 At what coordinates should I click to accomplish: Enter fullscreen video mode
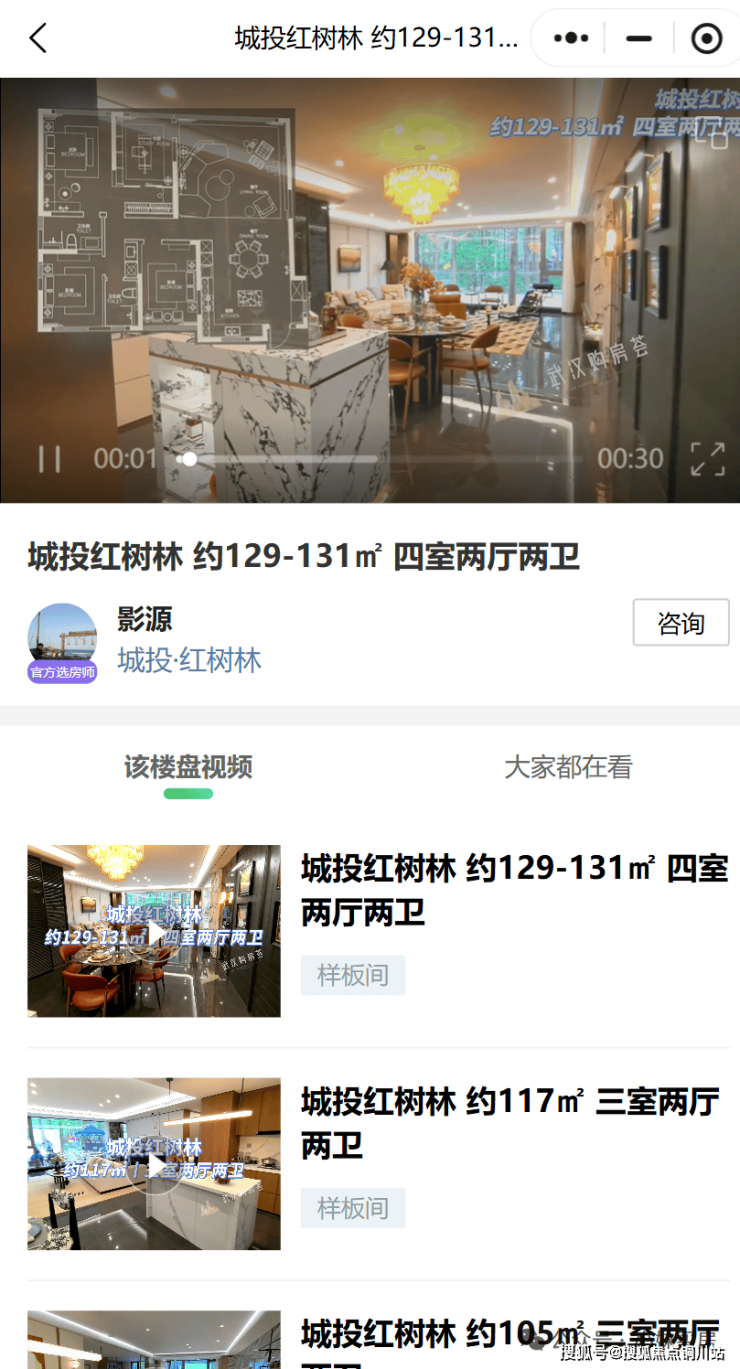tap(707, 459)
